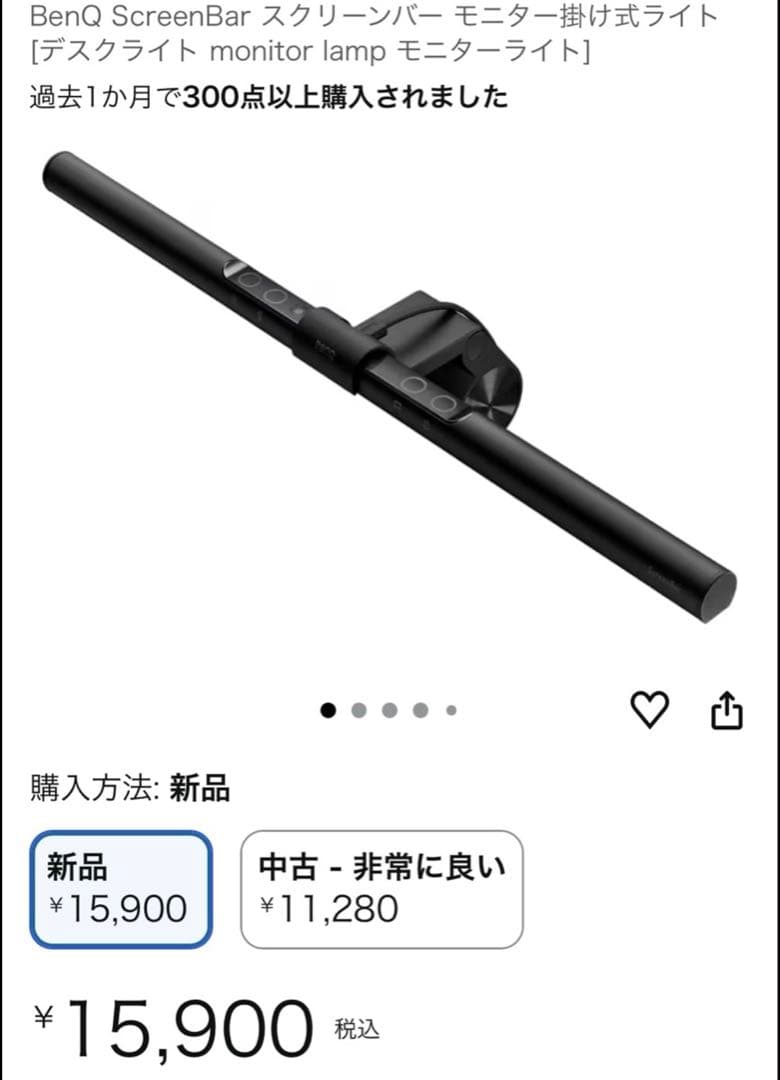
Task: Select the fifth carousel dot
Action: (x=449, y=709)
